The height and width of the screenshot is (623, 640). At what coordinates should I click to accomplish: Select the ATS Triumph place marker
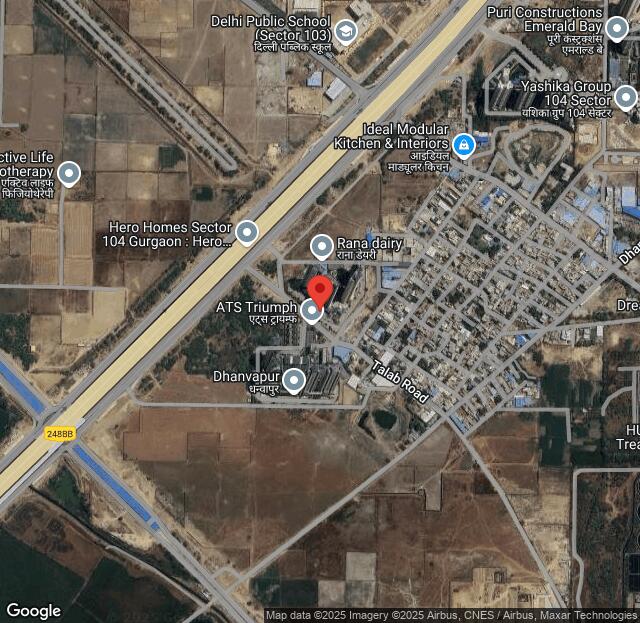tap(312, 312)
